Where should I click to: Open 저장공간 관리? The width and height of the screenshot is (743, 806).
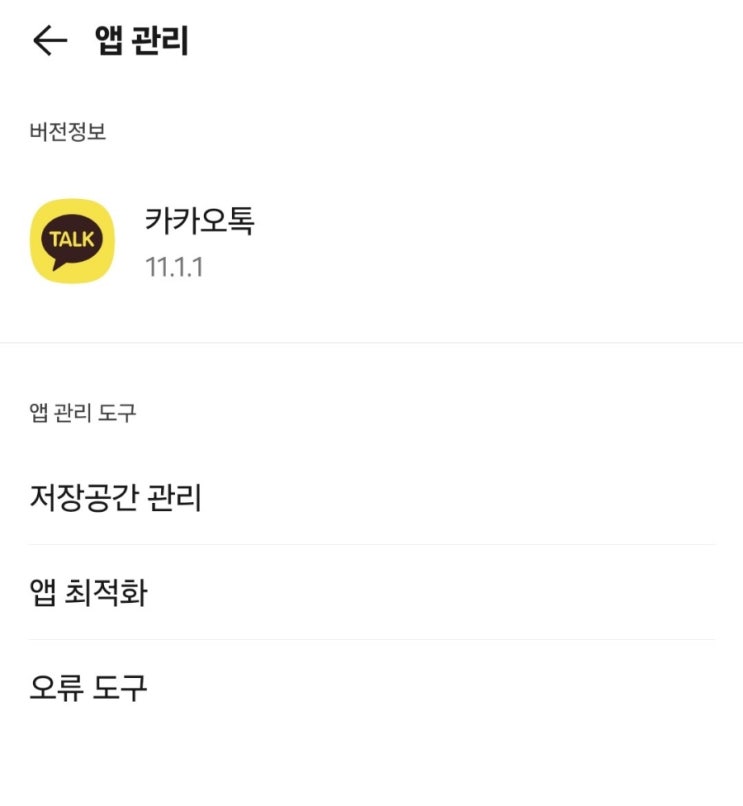coord(371,498)
